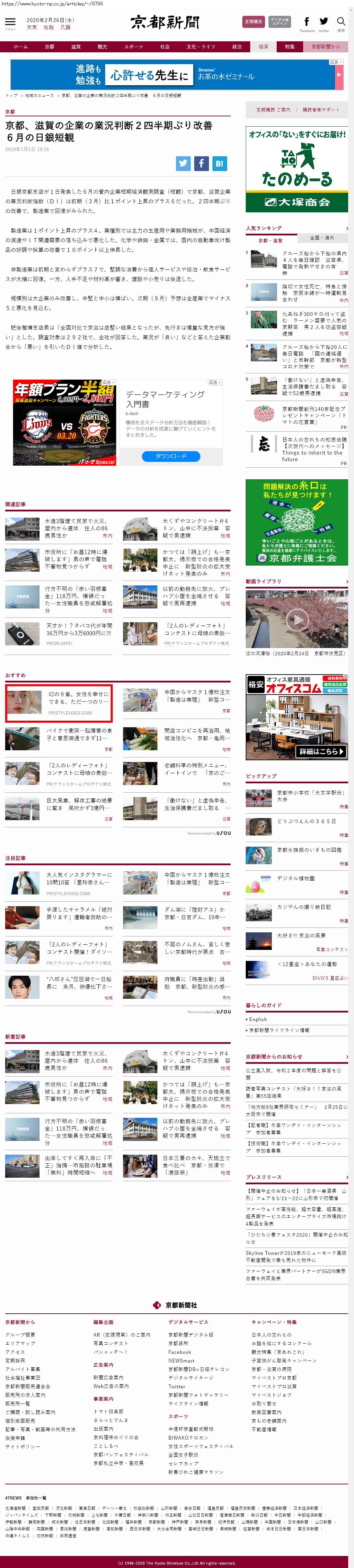The width and height of the screenshot is (354, 1568).
Task: Share the article on Facebook
Action: pos(201,163)
